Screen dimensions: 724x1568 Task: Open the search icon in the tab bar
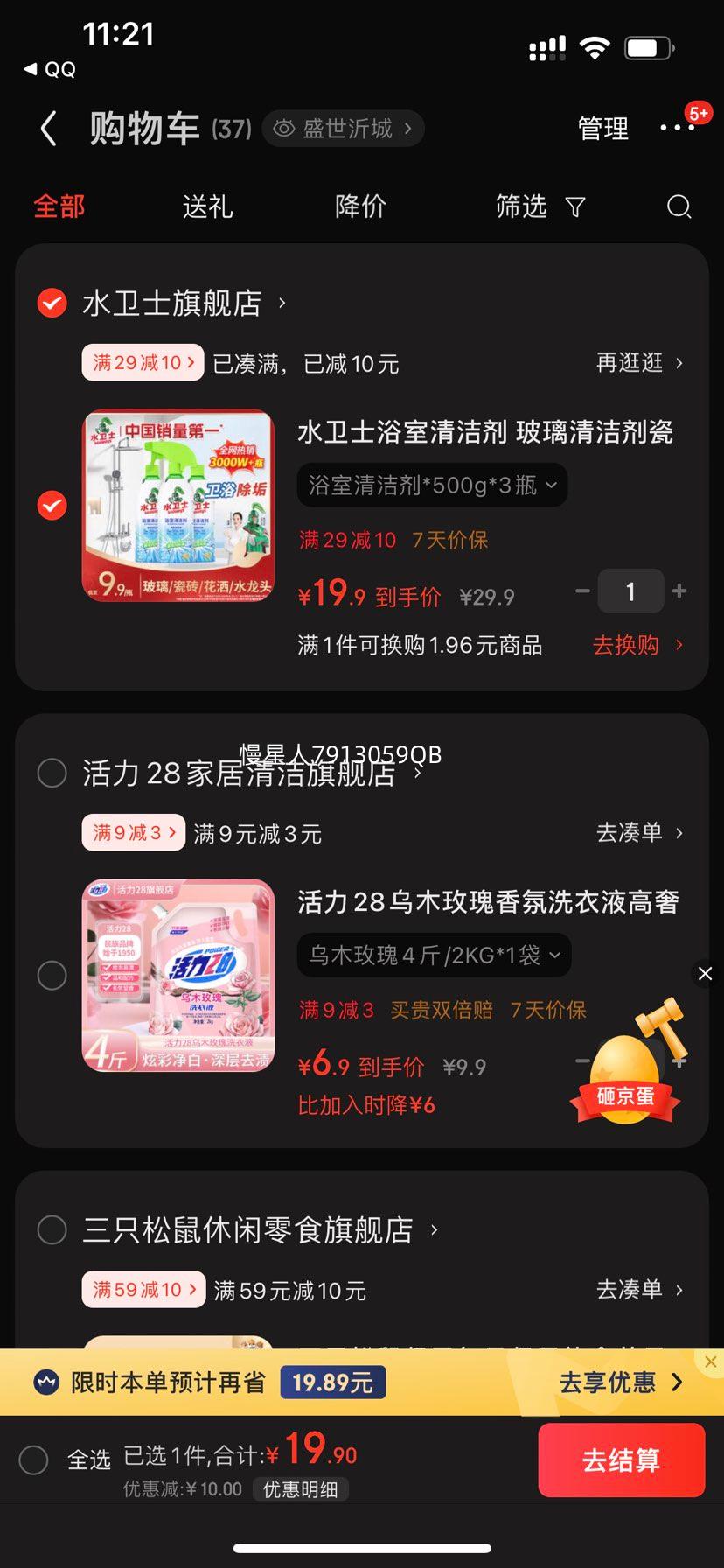679,206
